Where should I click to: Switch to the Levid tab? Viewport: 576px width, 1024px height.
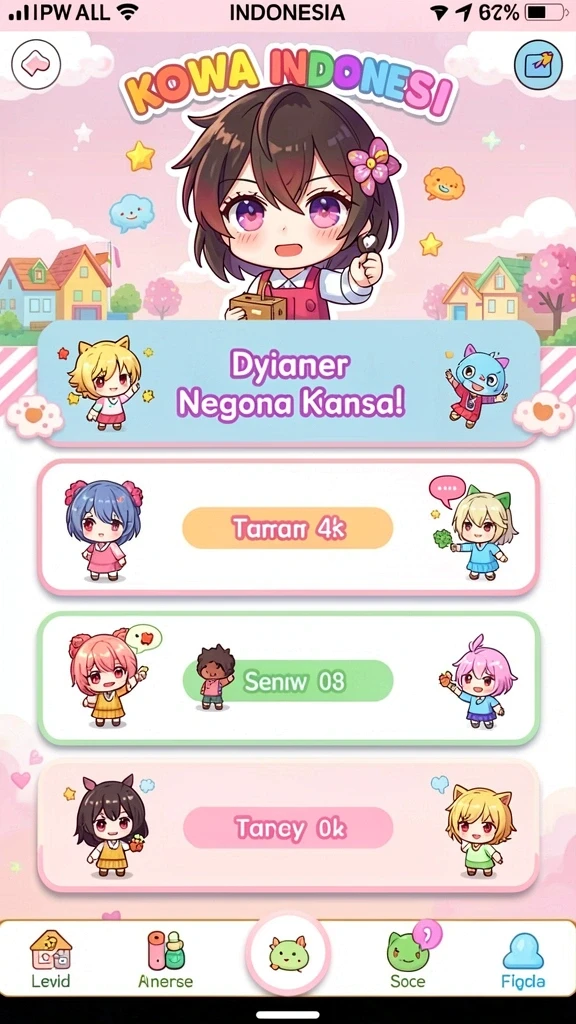click(51, 959)
